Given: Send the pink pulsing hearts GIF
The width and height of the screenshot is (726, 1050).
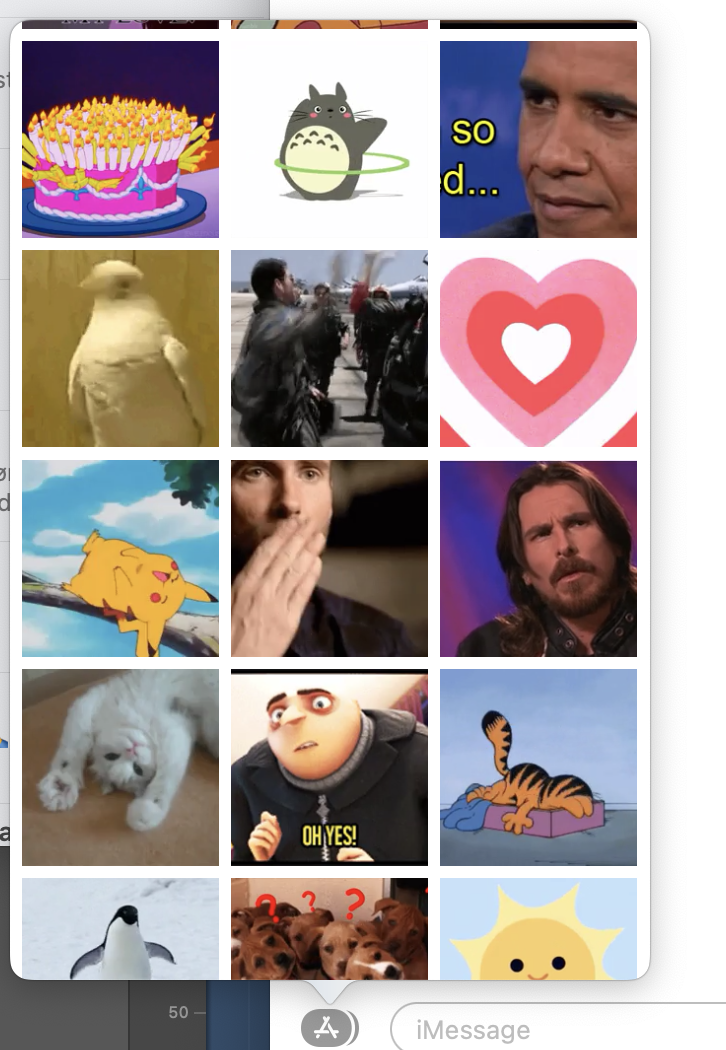Looking at the screenshot, I should (x=538, y=348).
